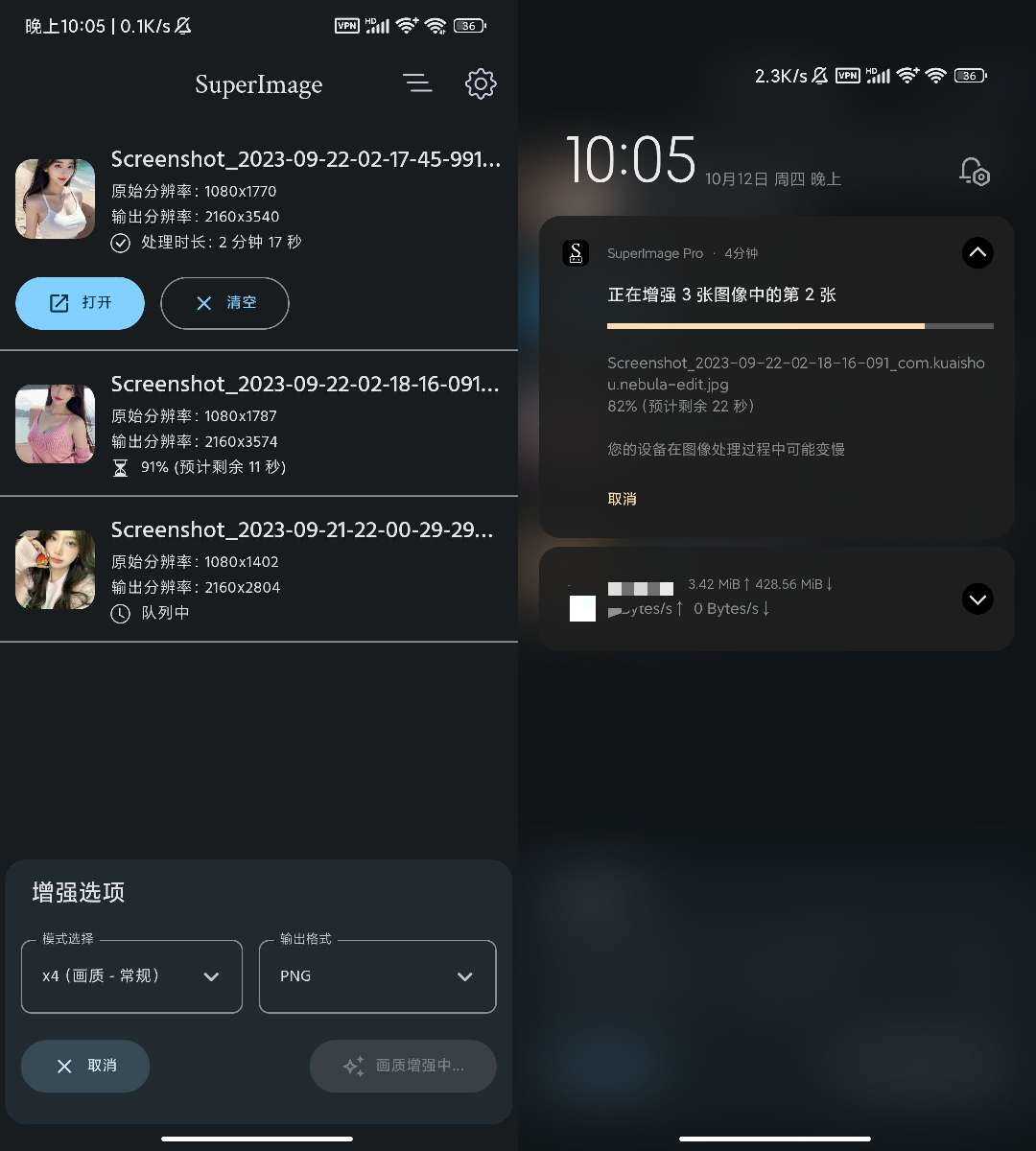Tap 清空 to clear the list
Viewport: 1036px width, 1151px height.
[x=224, y=303]
